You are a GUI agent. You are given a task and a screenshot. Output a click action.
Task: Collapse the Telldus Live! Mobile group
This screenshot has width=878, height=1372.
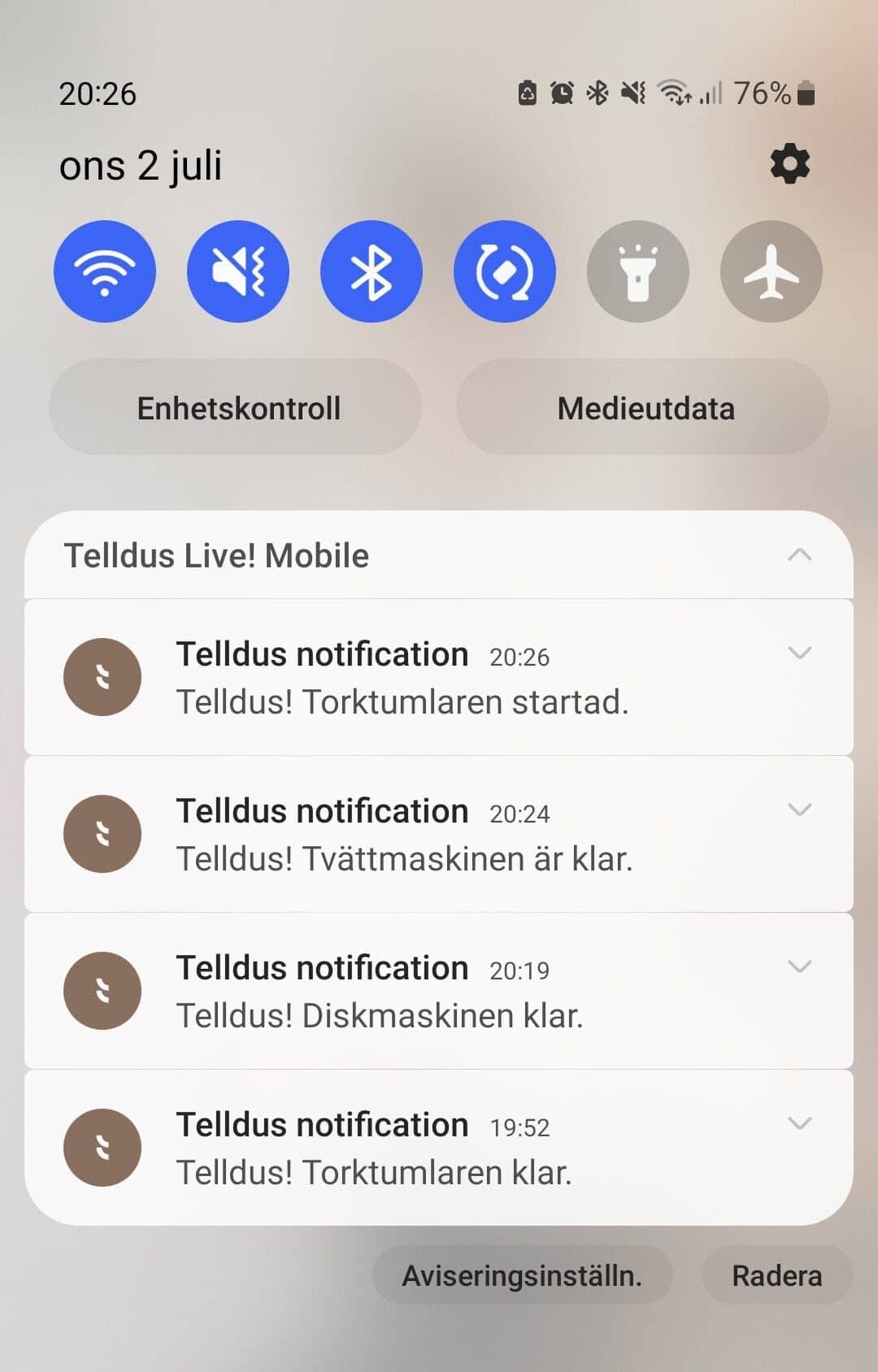800,555
